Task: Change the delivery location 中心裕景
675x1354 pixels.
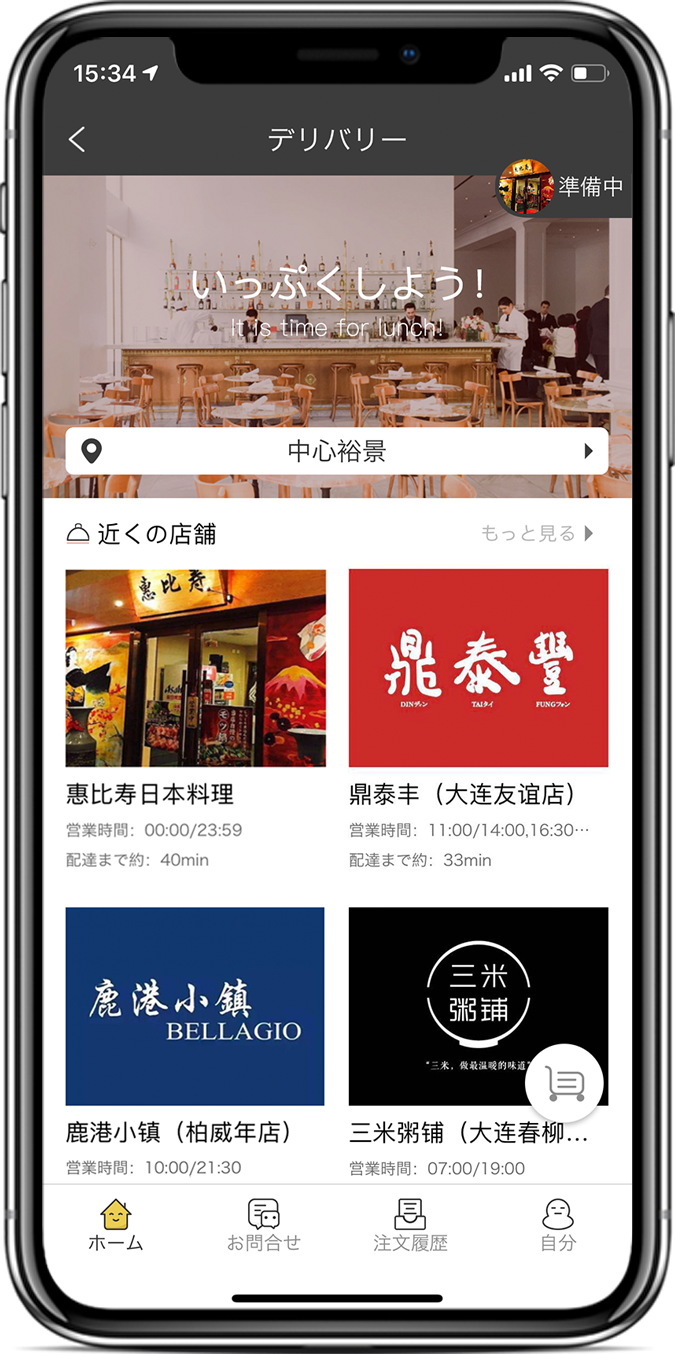Action: point(337,451)
